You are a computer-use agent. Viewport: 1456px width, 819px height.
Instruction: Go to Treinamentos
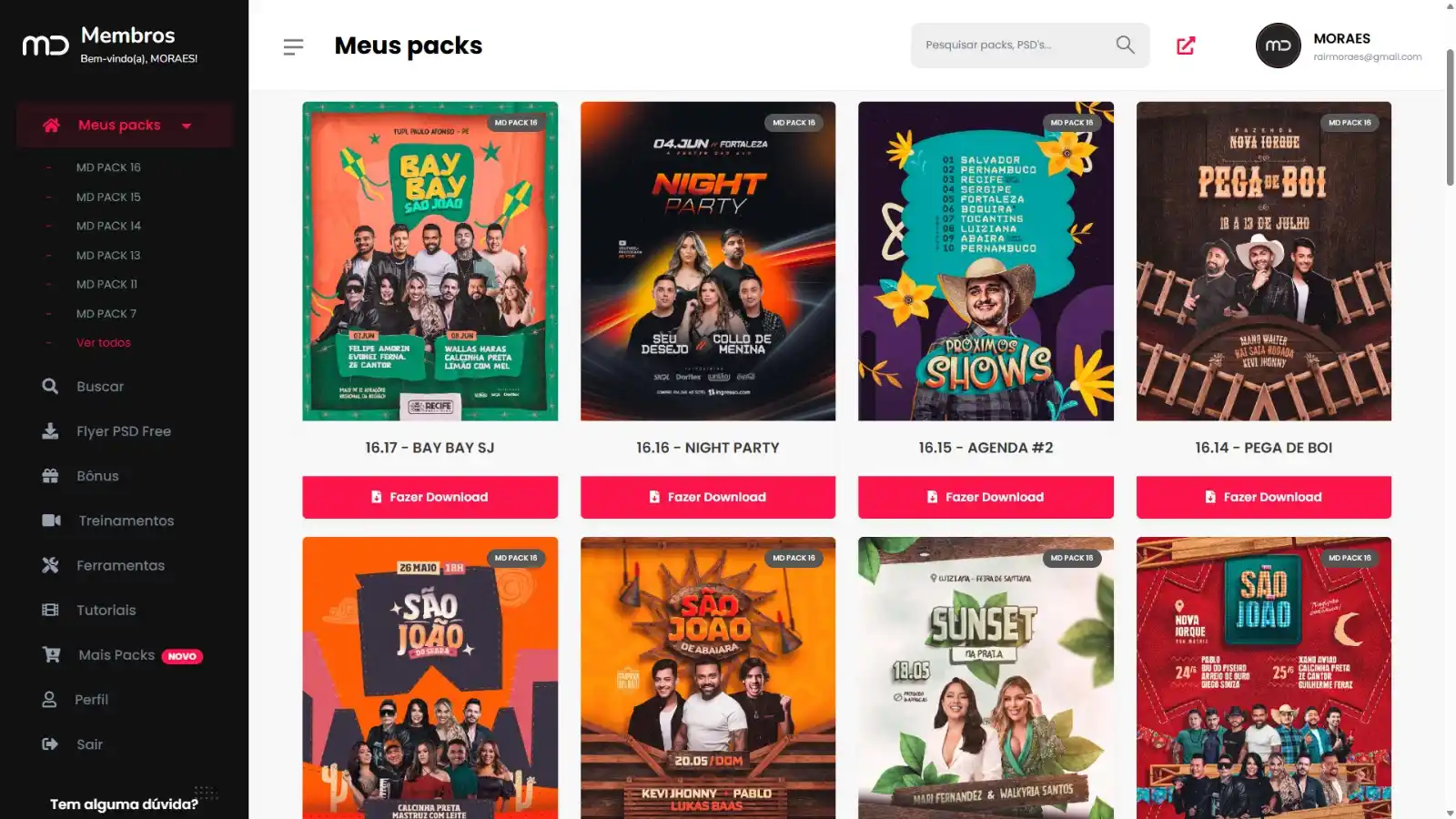[x=126, y=521]
